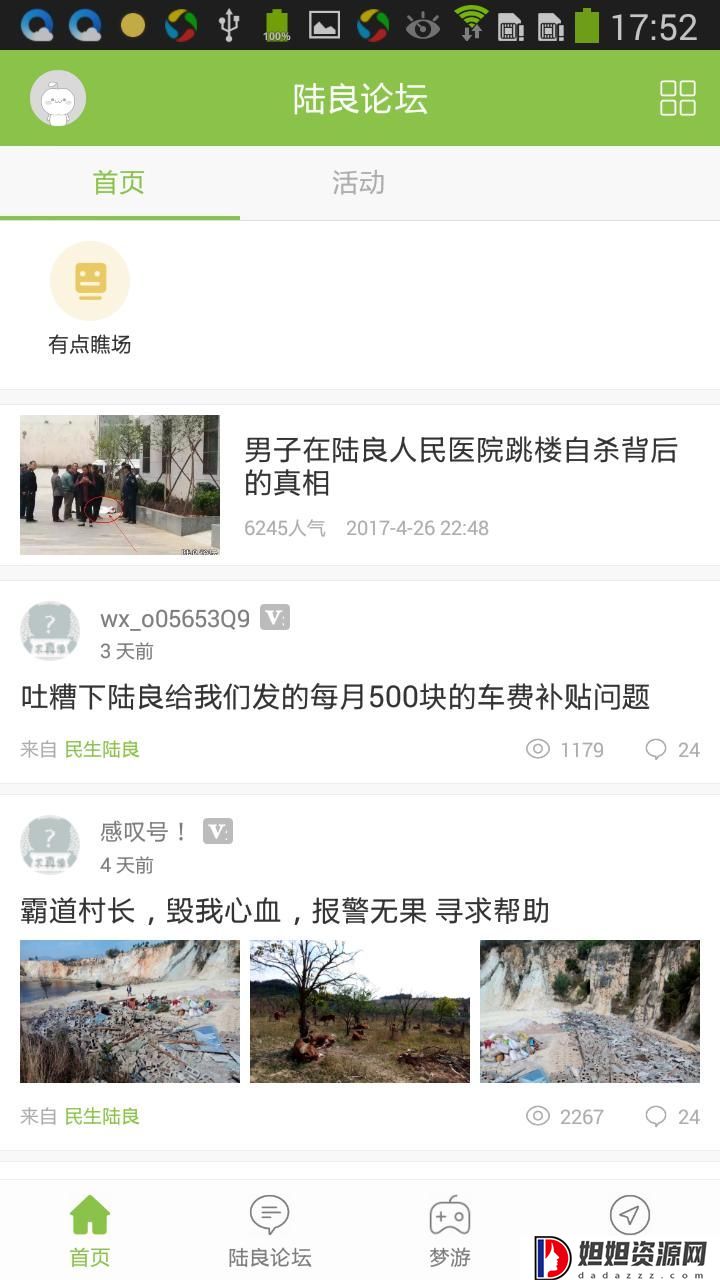Open the profile avatar in header
720x1280 pixels.
click(x=58, y=98)
